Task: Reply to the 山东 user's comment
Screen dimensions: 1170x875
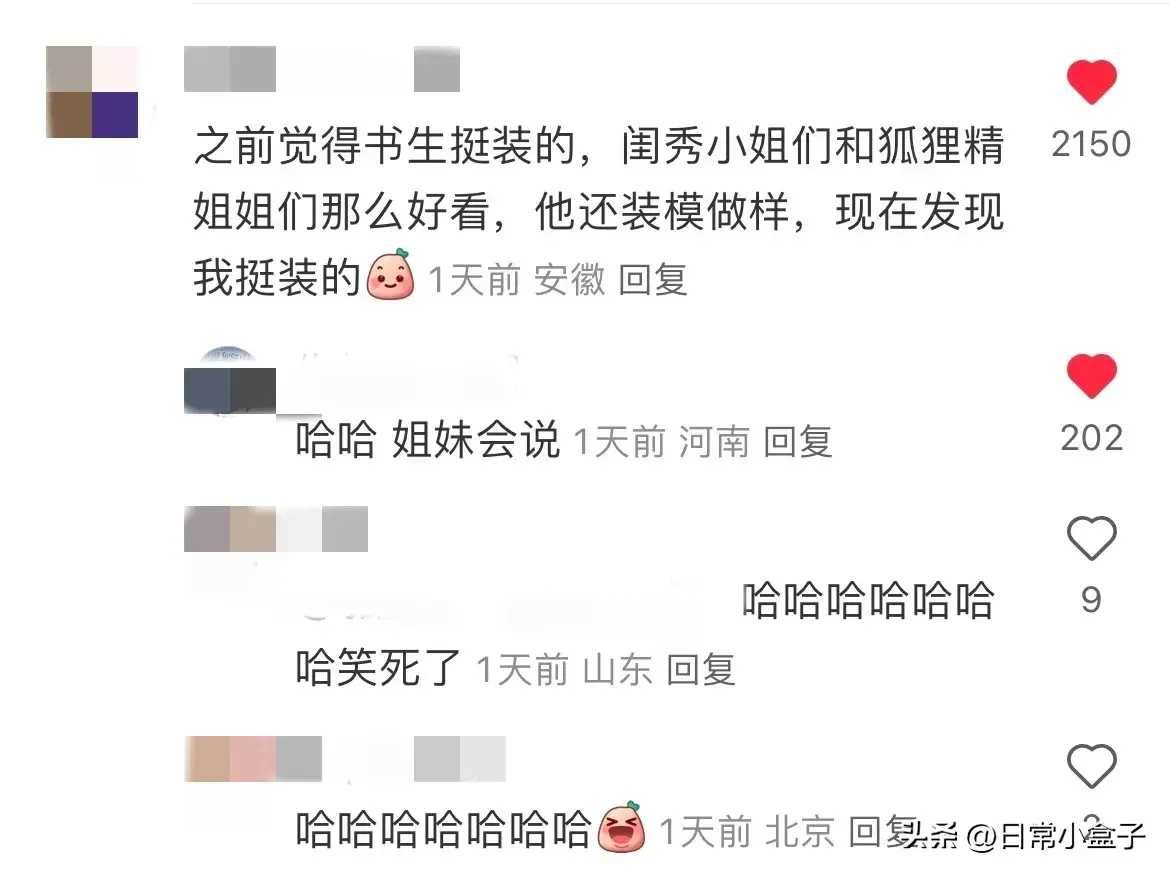Action: click(701, 668)
